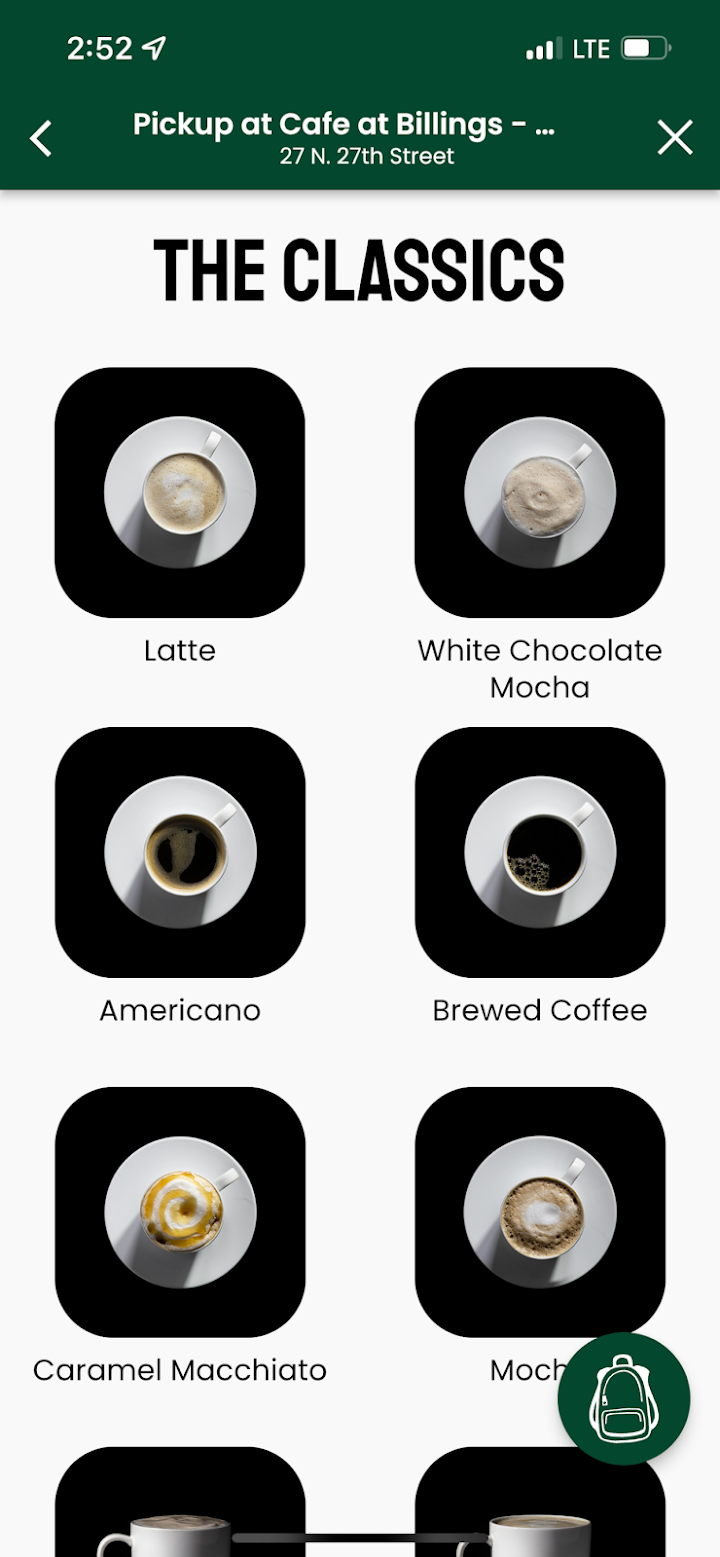This screenshot has width=720, height=1557.
Task: Pick the Americano
Action: point(180,852)
